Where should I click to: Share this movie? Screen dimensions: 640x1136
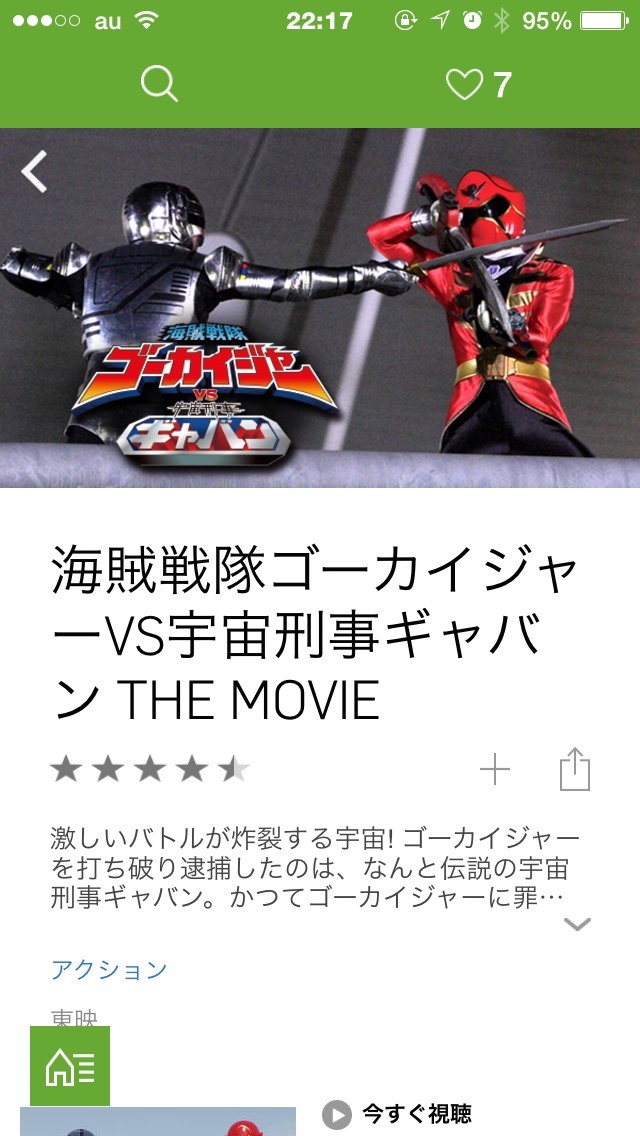click(575, 770)
